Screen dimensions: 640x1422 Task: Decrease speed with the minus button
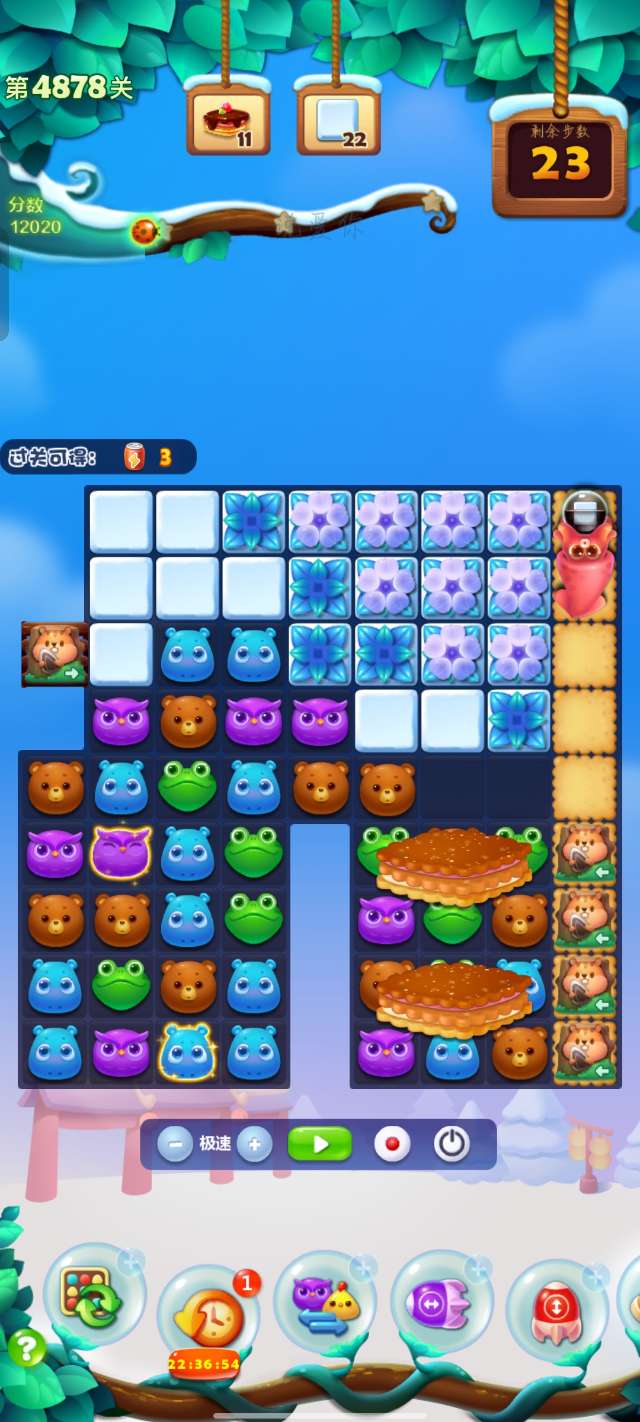click(x=174, y=1144)
